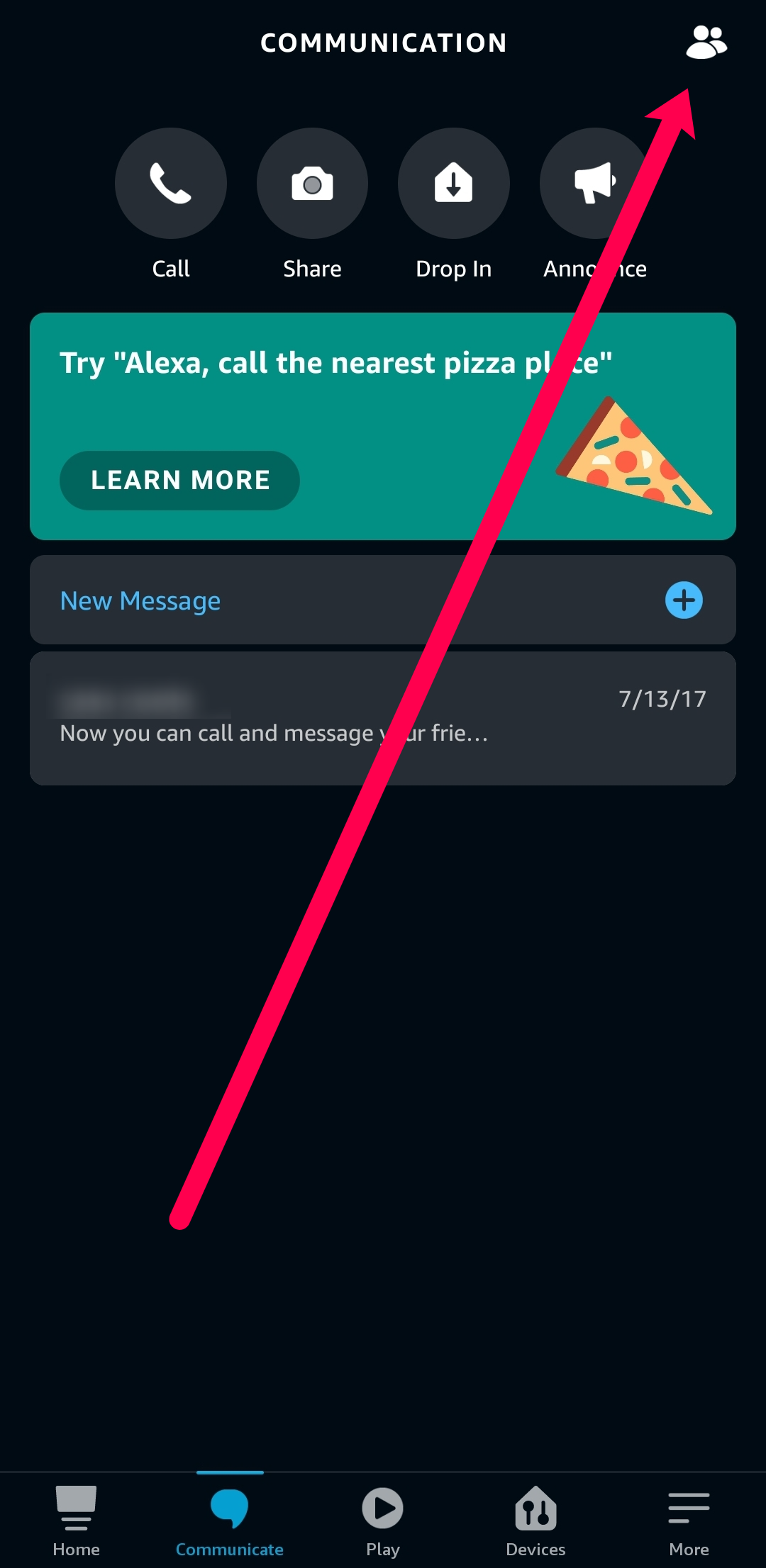Screen dimensions: 766x1568
Task: Make an announcement with Announce
Action: click(x=594, y=184)
